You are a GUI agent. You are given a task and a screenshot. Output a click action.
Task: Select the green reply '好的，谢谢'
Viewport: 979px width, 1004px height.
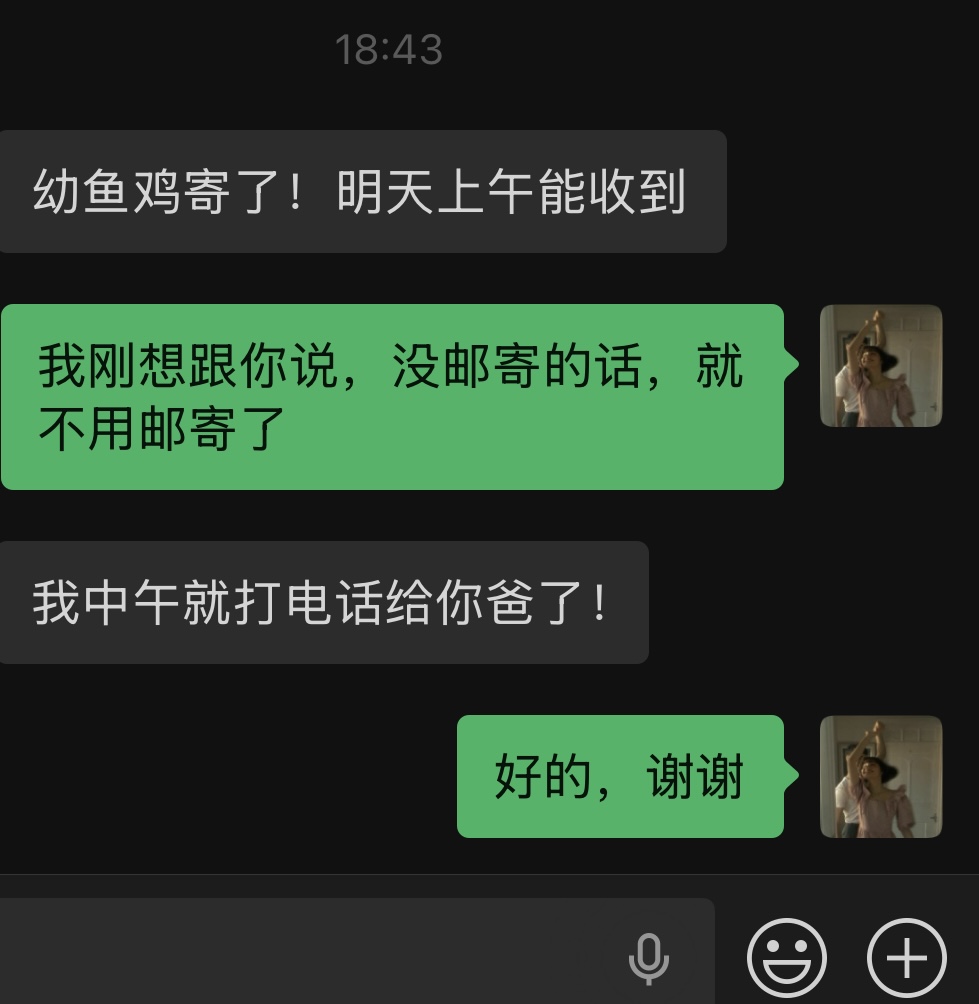click(620, 776)
